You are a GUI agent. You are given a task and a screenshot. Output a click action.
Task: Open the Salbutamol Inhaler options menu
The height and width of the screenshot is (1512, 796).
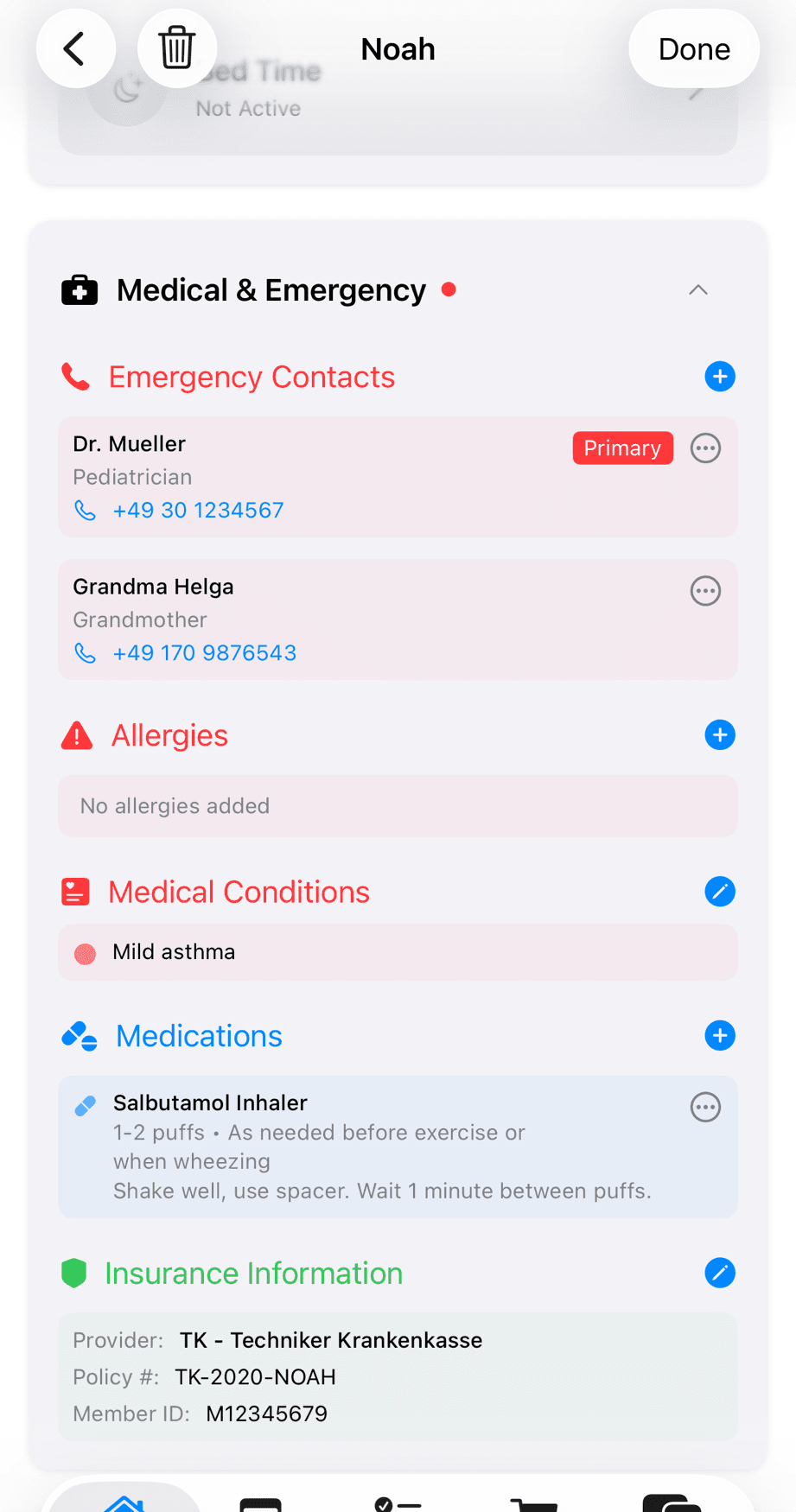(x=705, y=1107)
